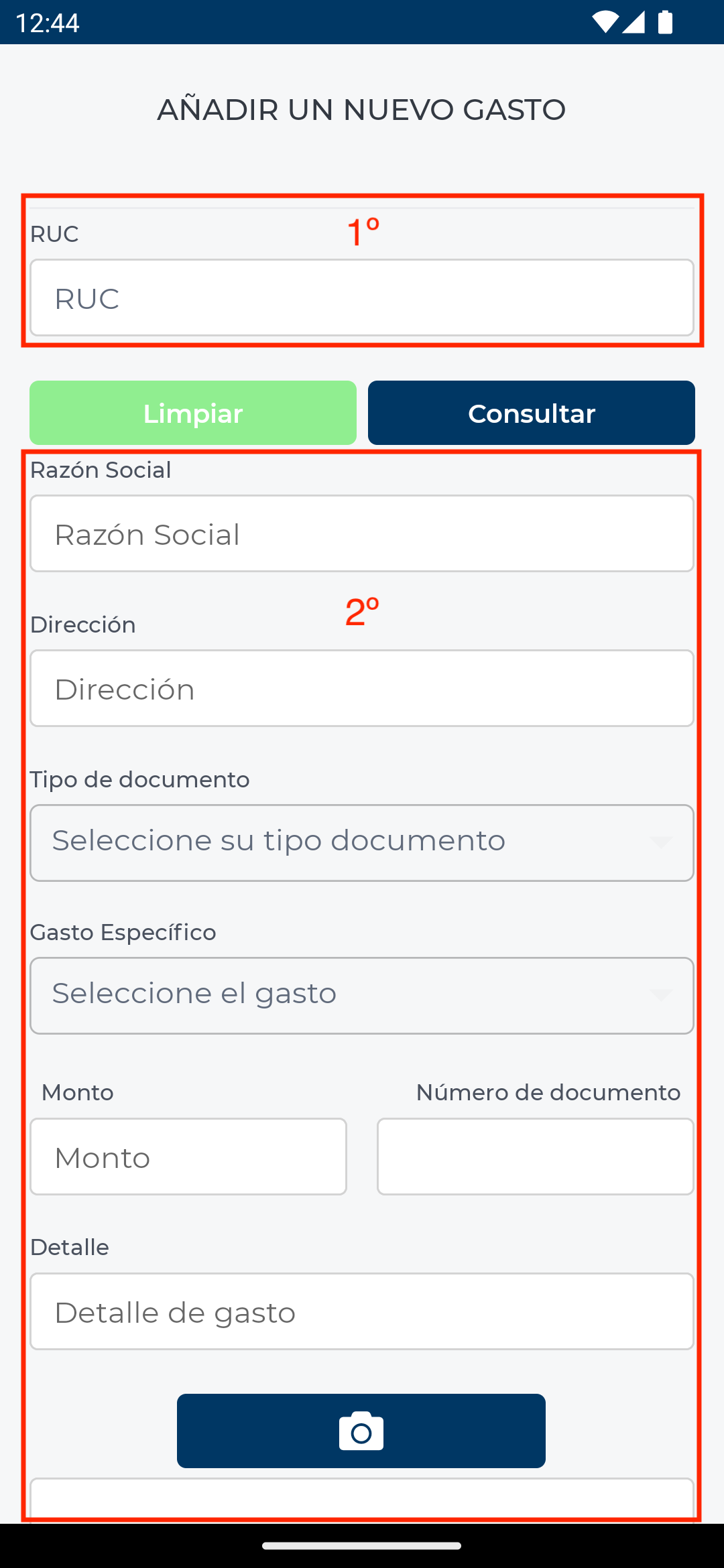The width and height of the screenshot is (724, 1568).
Task: Open the Tipo de documento dropdown
Action: 362,842
